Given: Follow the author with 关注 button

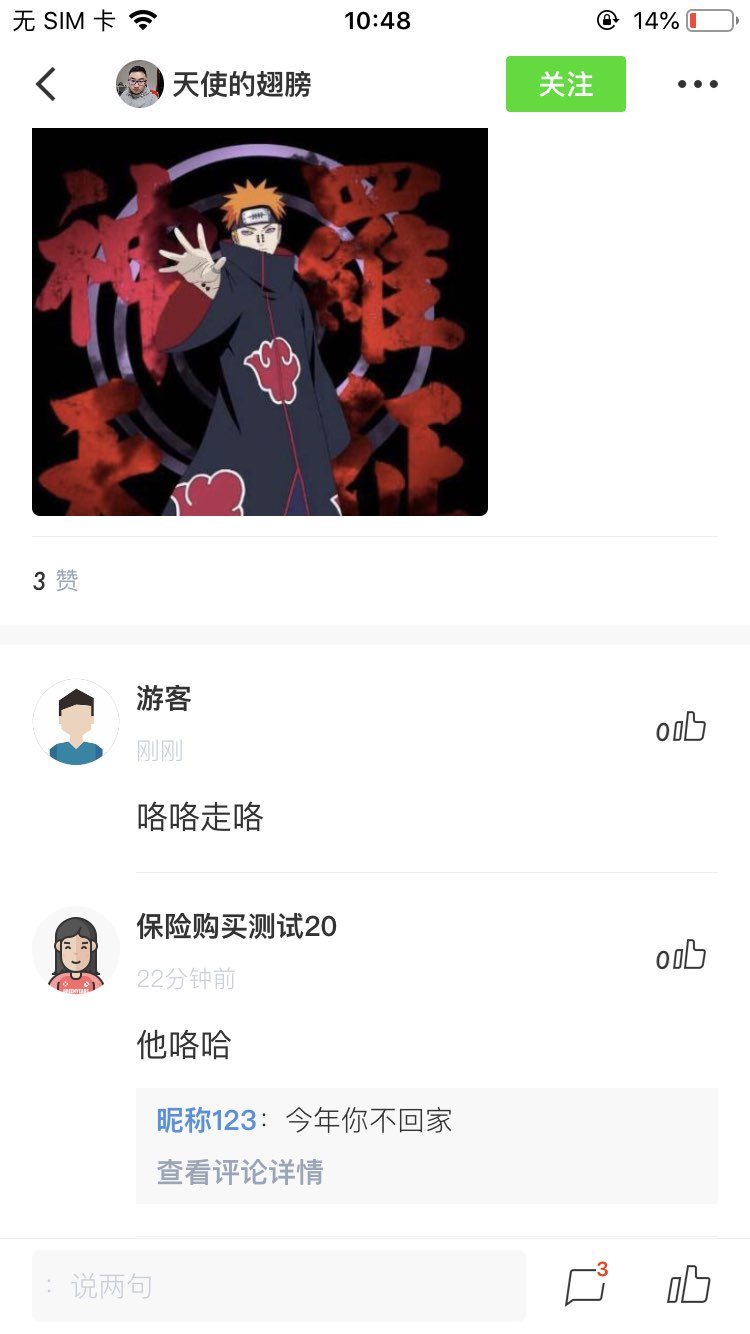Looking at the screenshot, I should [x=566, y=84].
